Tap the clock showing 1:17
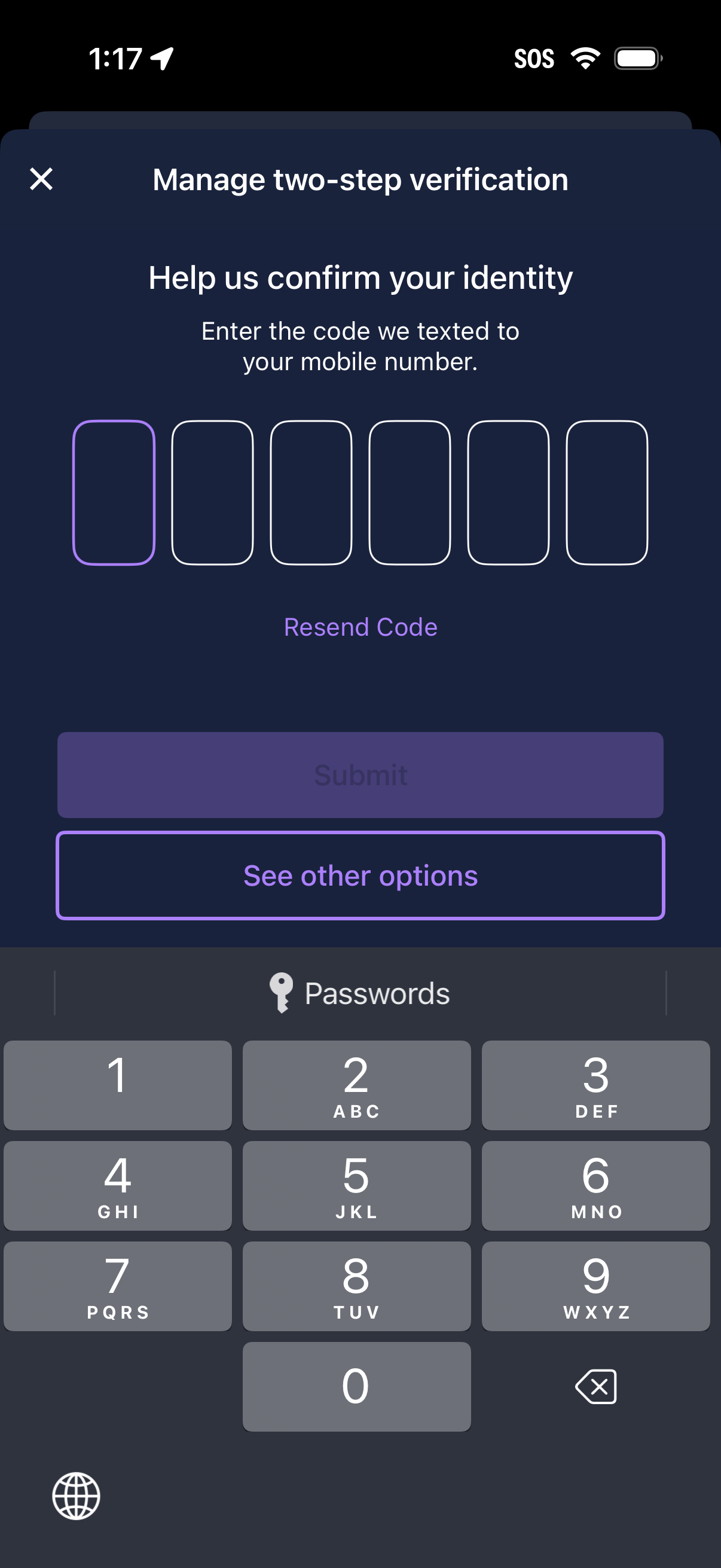 coord(115,57)
